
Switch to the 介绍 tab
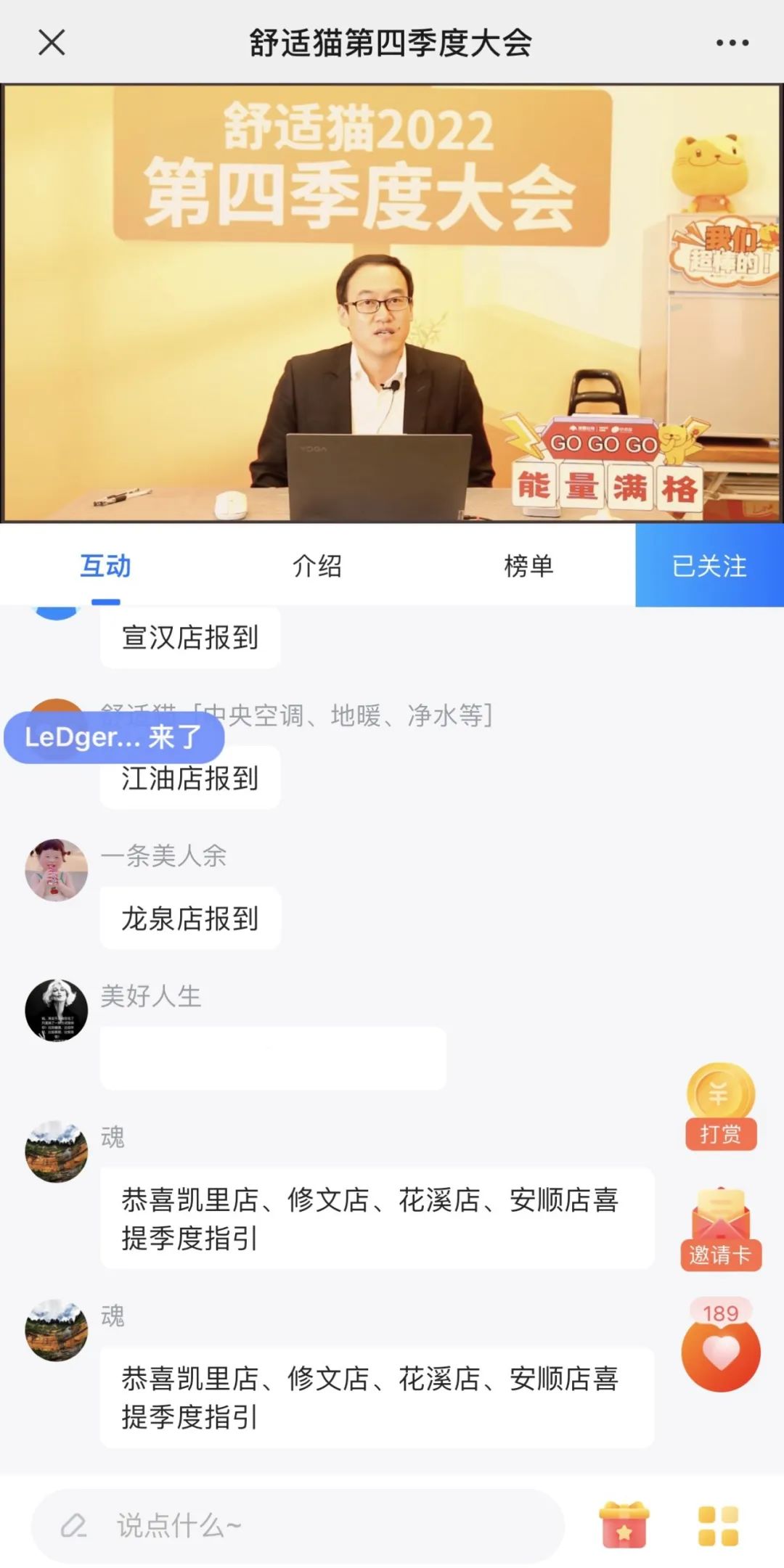point(317,566)
